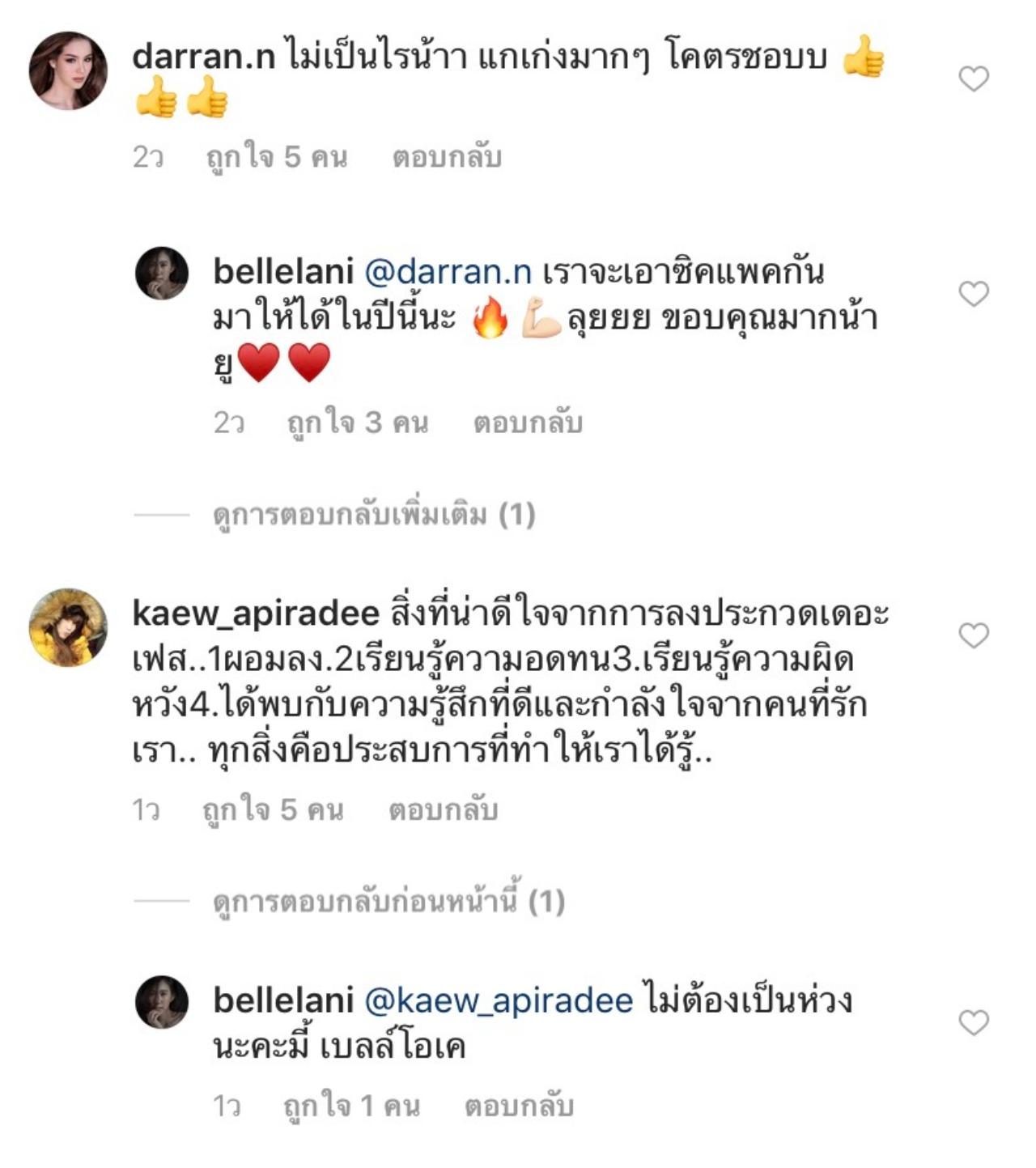Like kaew_apiradee's comment
The image size is (1036, 1168).
click(x=974, y=635)
